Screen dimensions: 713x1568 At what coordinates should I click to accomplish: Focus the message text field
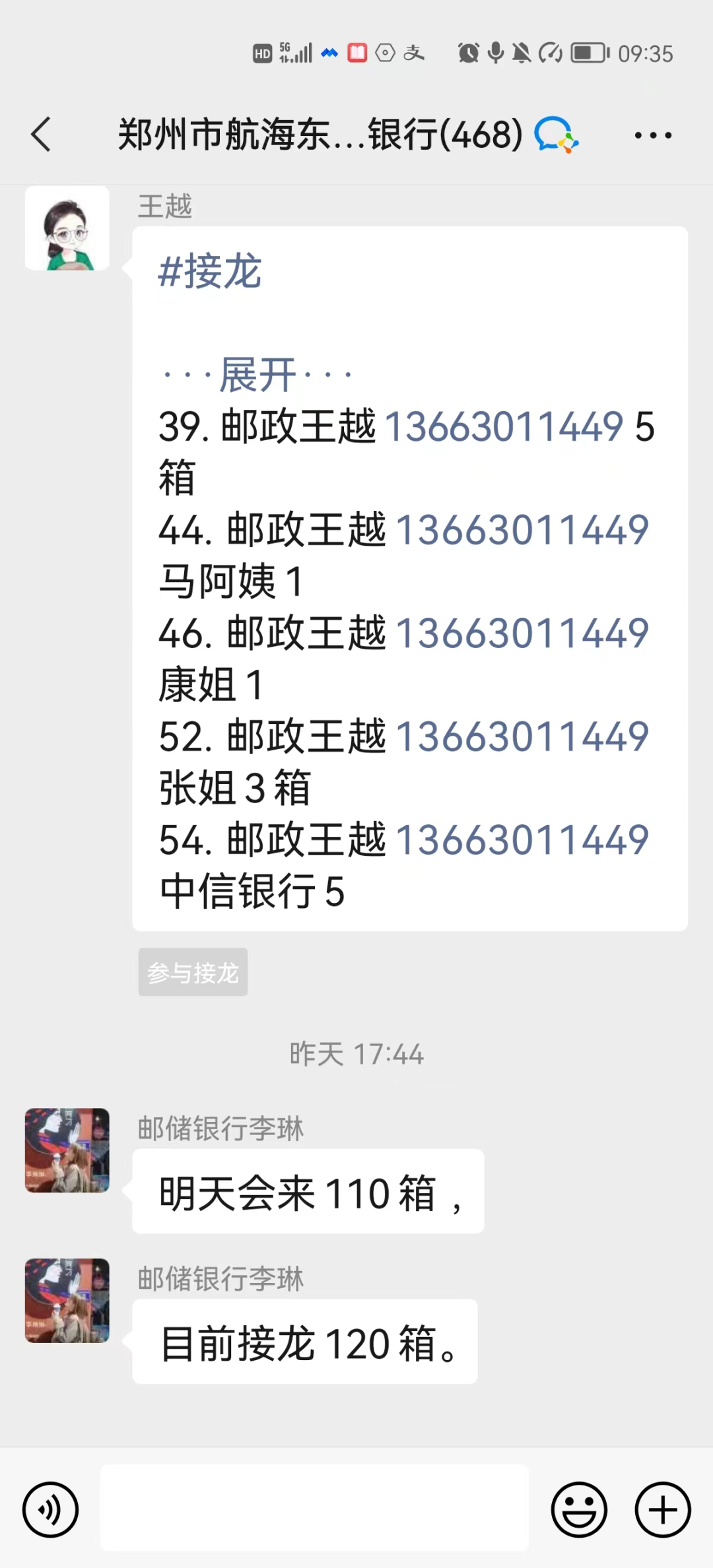point(314,1508)
